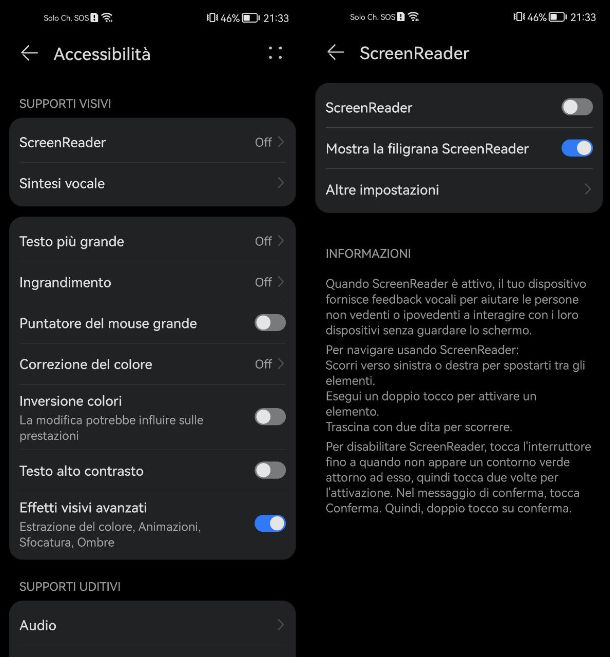
Task: Open Correzione del colore settings
Action: click(x=152, y=364)
